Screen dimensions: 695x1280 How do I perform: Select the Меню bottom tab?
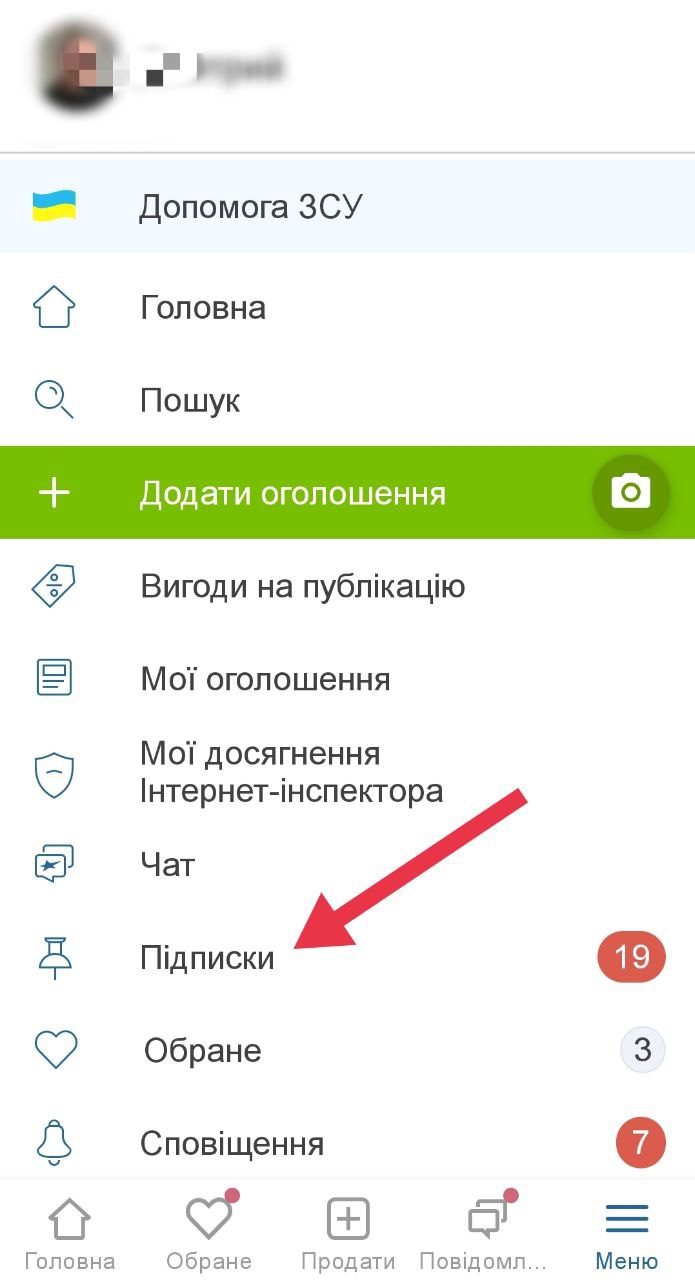(627, 1232)
